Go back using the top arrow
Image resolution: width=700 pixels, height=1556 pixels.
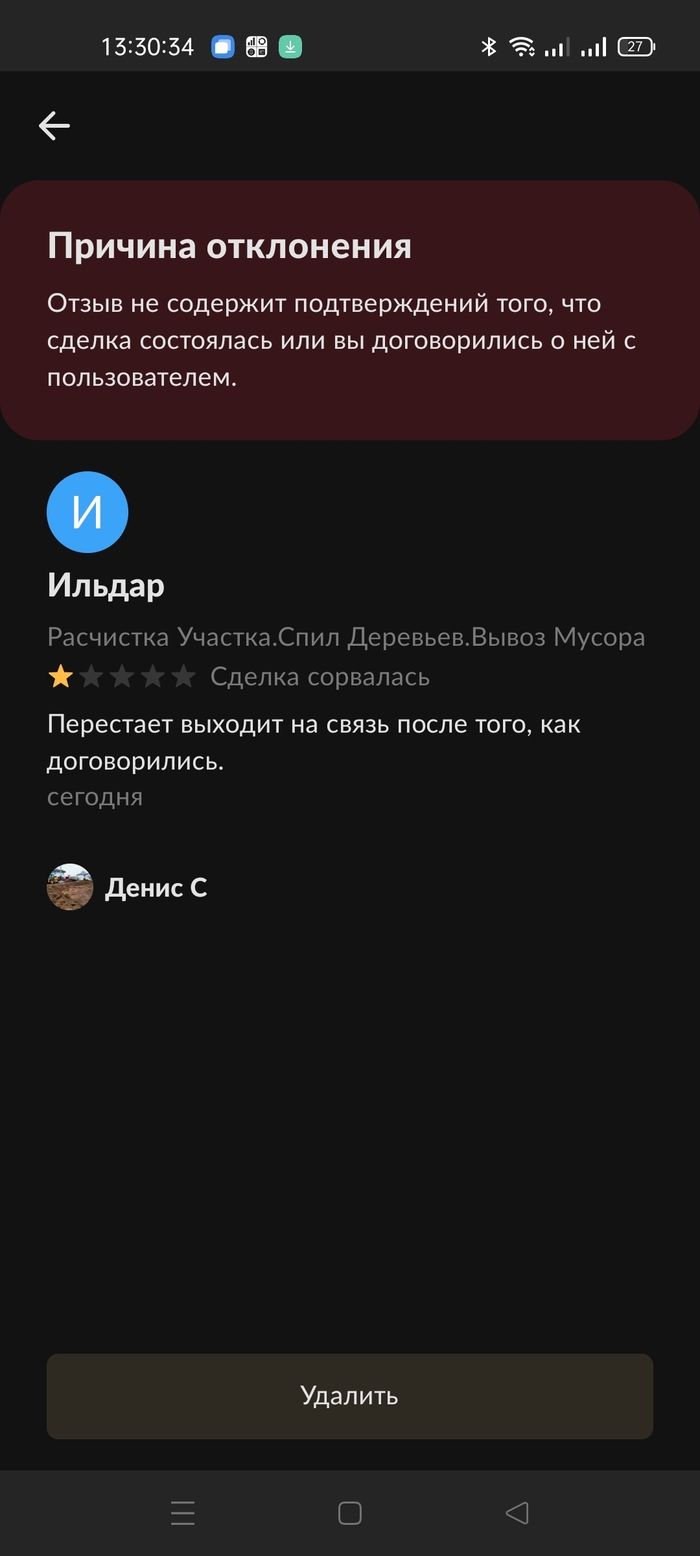54,125
